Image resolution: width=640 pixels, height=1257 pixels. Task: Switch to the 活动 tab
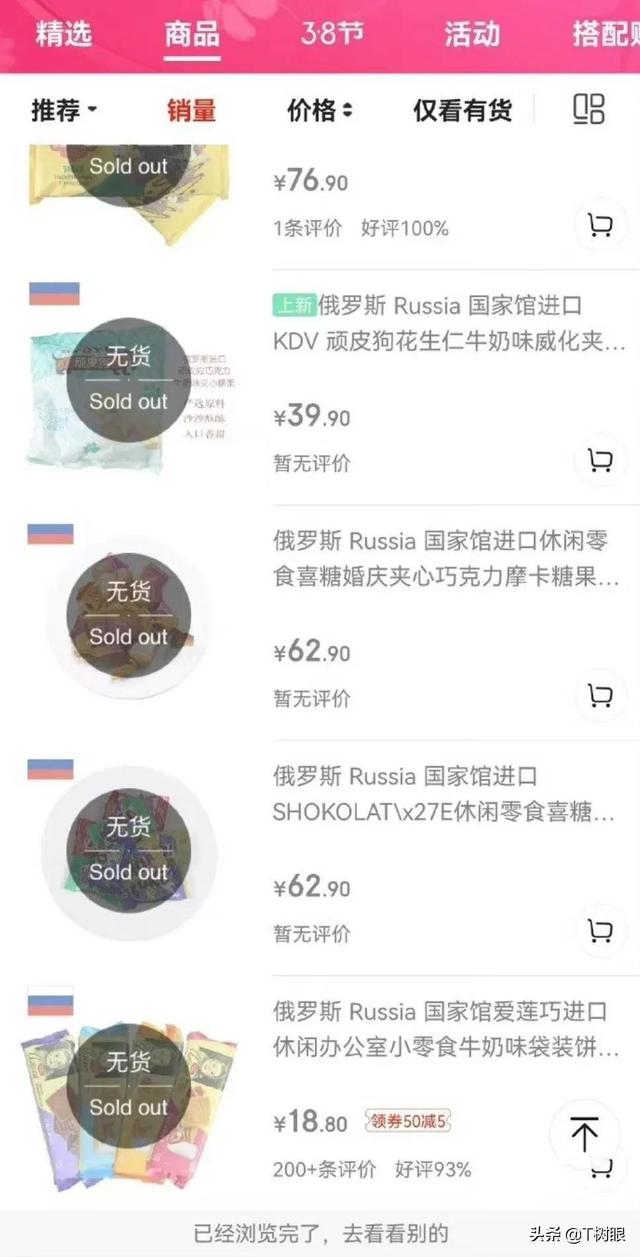click(472, 34)
